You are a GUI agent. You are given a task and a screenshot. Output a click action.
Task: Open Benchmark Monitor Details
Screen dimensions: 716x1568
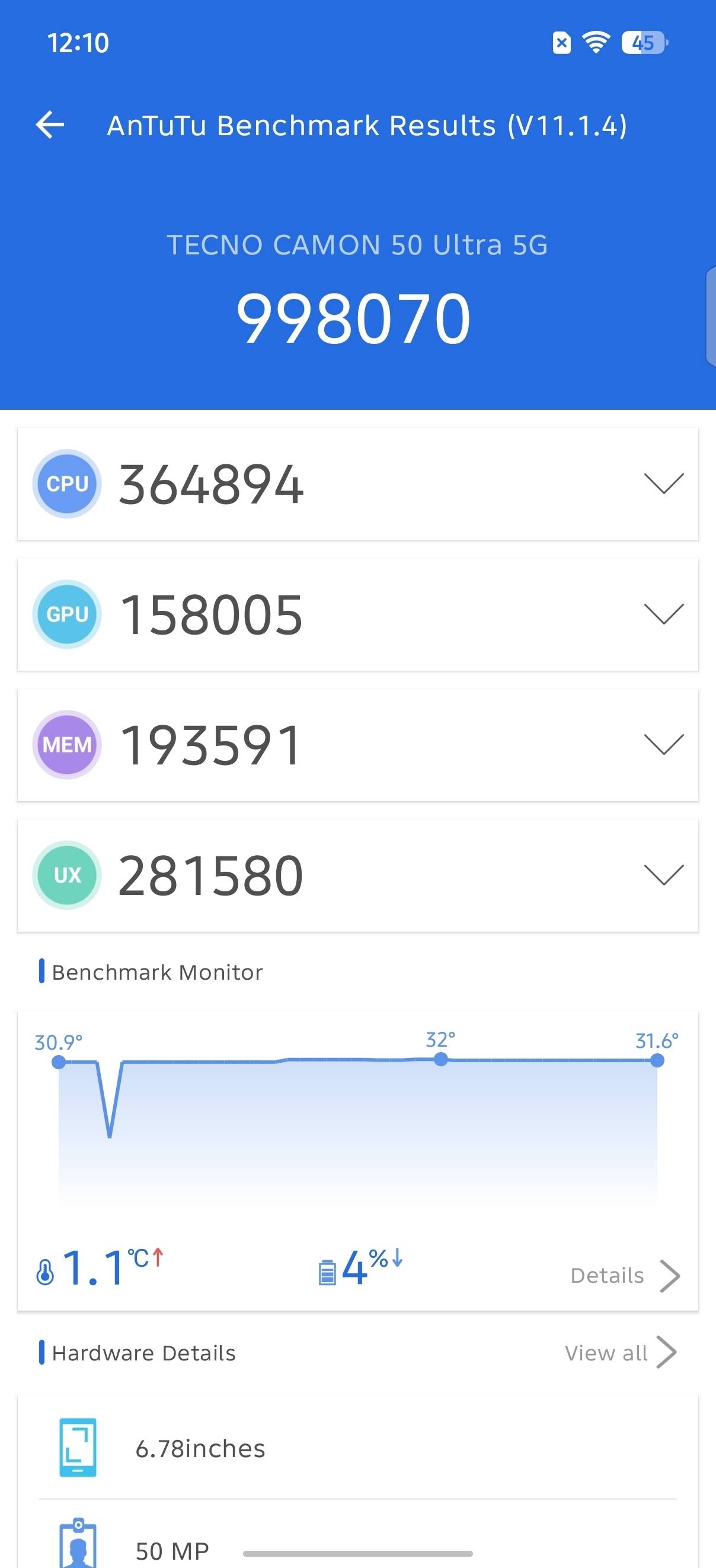(625, 1275)
